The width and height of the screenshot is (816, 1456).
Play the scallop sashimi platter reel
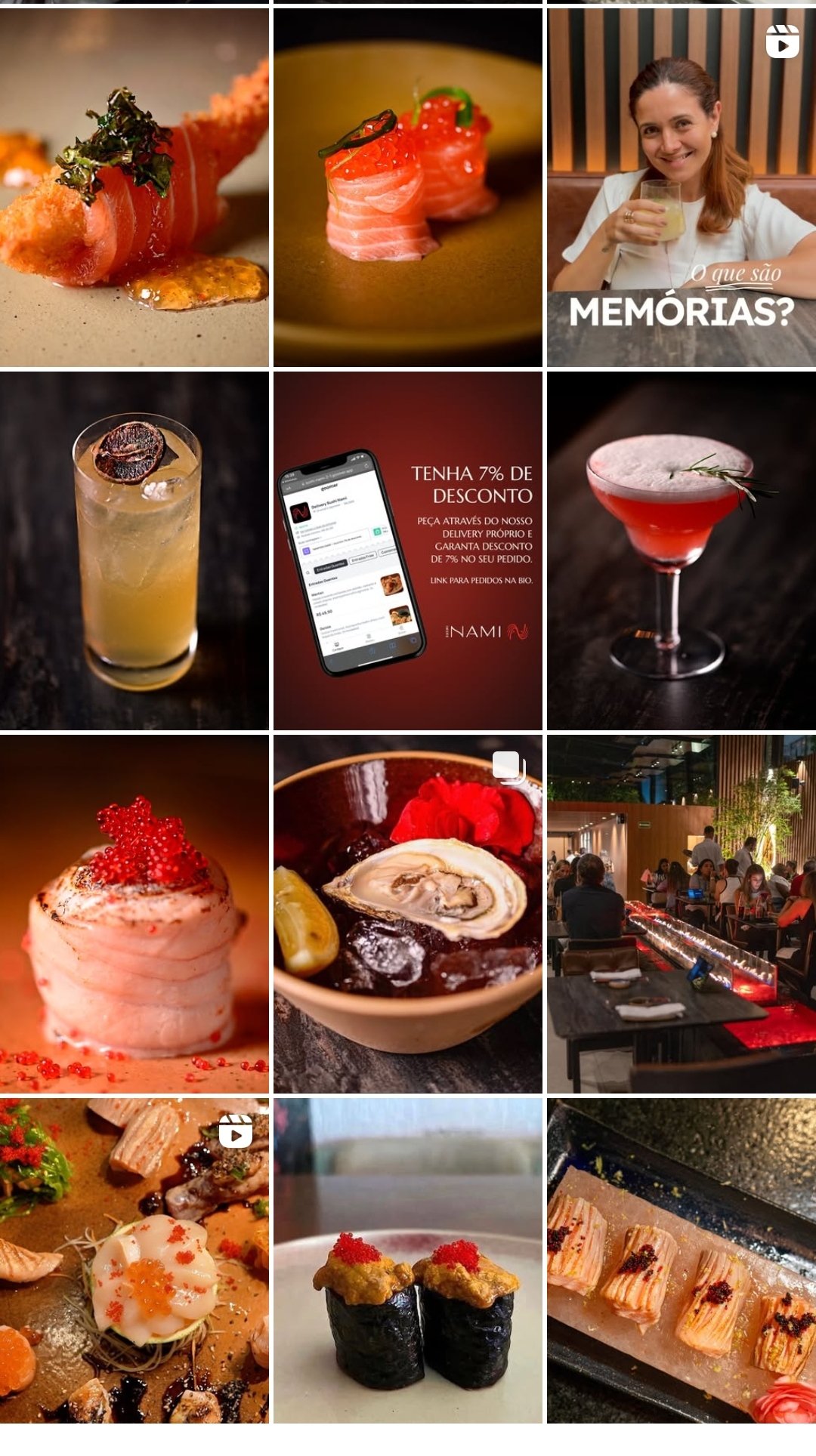(x=134, y=1261)
